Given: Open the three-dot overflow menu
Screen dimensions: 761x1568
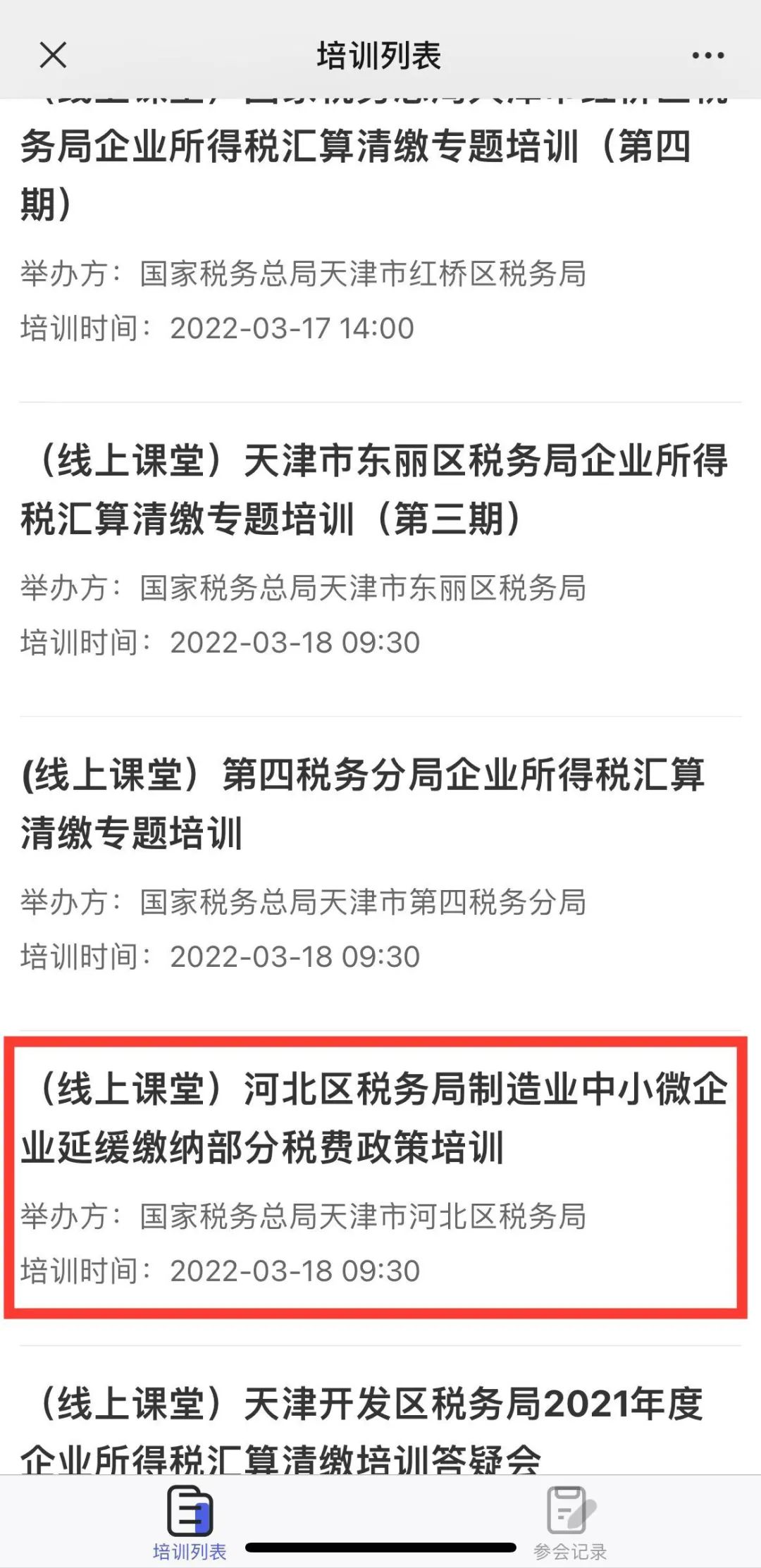Looking at the screenshot, I should (x=707, y=55).
